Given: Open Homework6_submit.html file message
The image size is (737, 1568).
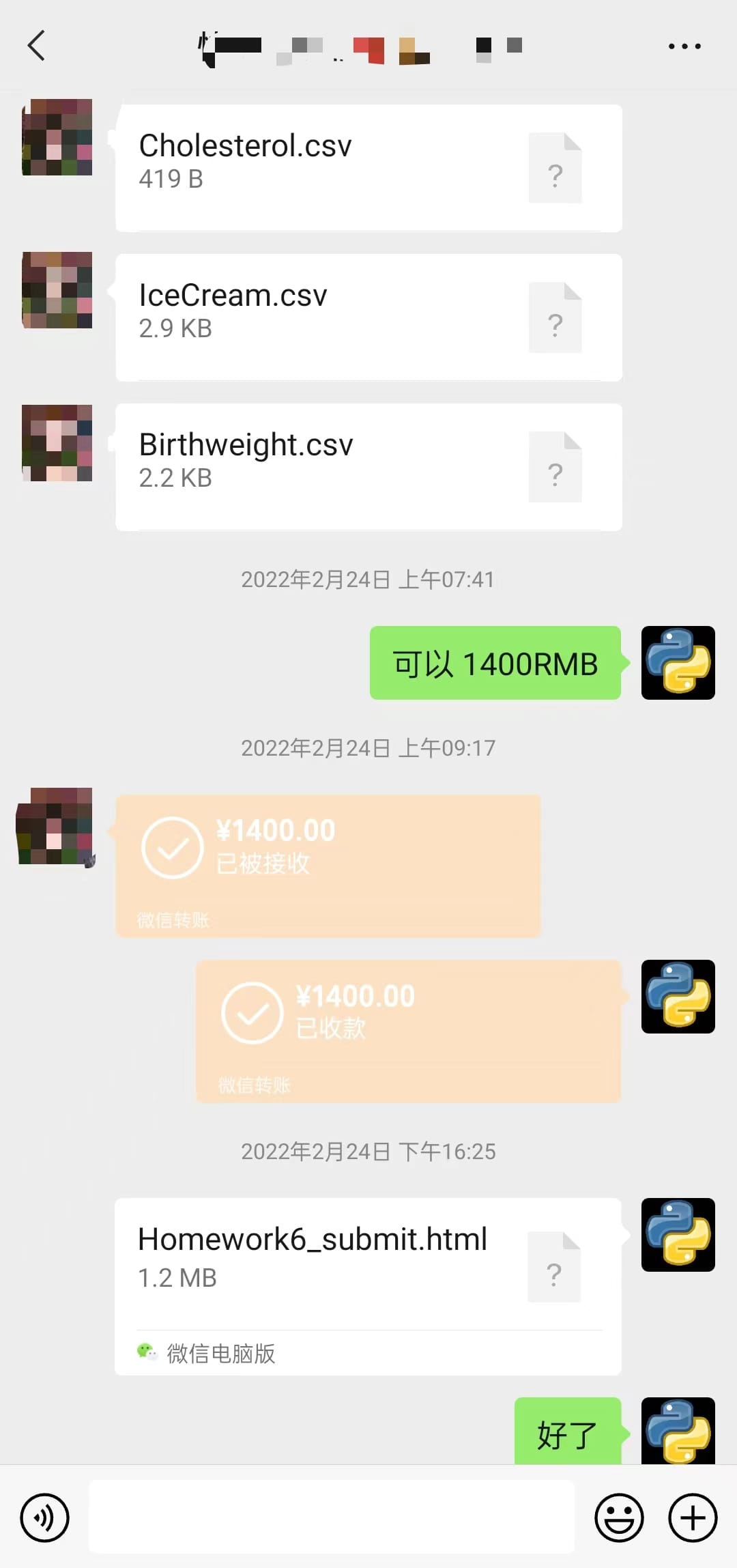Looking at the screenshot, I should 368,1286.
